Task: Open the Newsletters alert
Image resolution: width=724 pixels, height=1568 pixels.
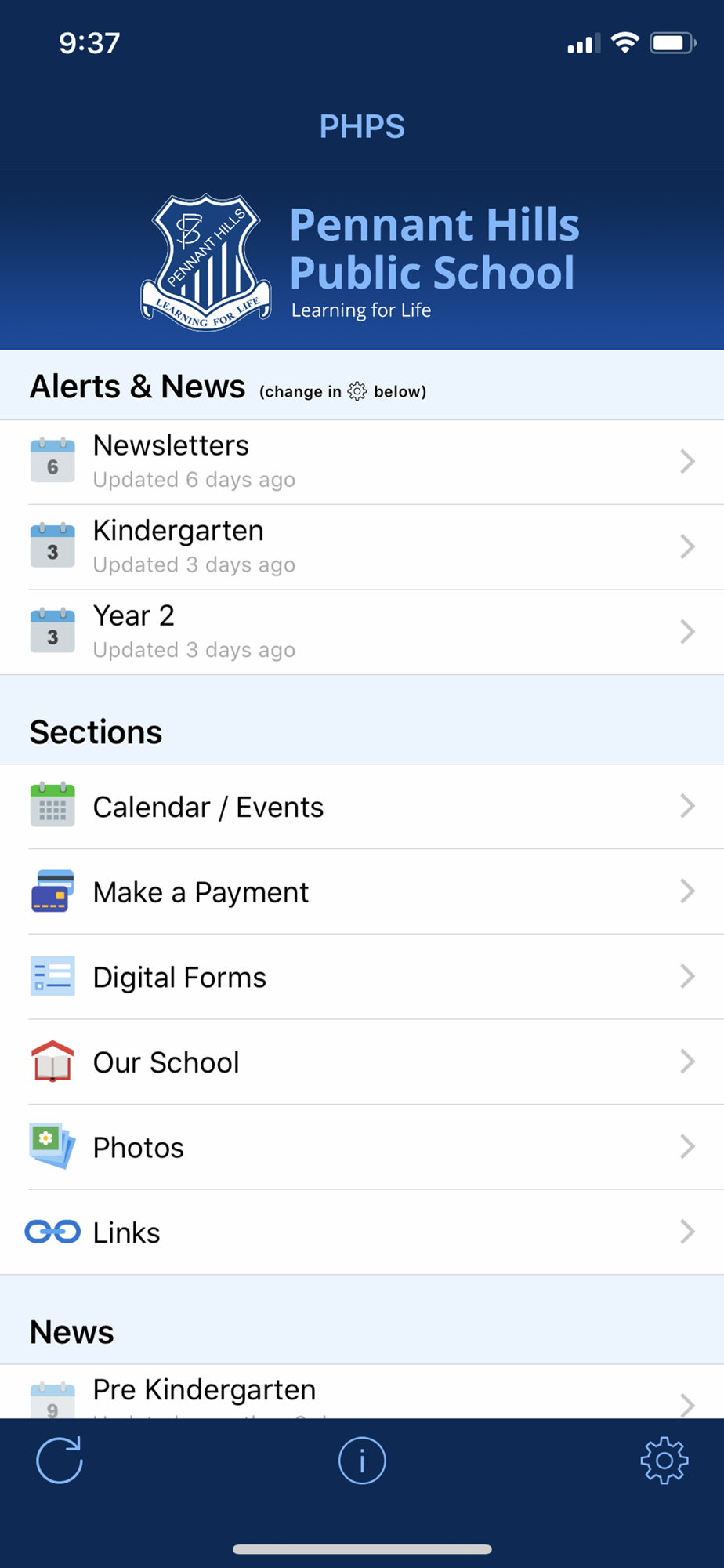Action: [x=362, y=462]
